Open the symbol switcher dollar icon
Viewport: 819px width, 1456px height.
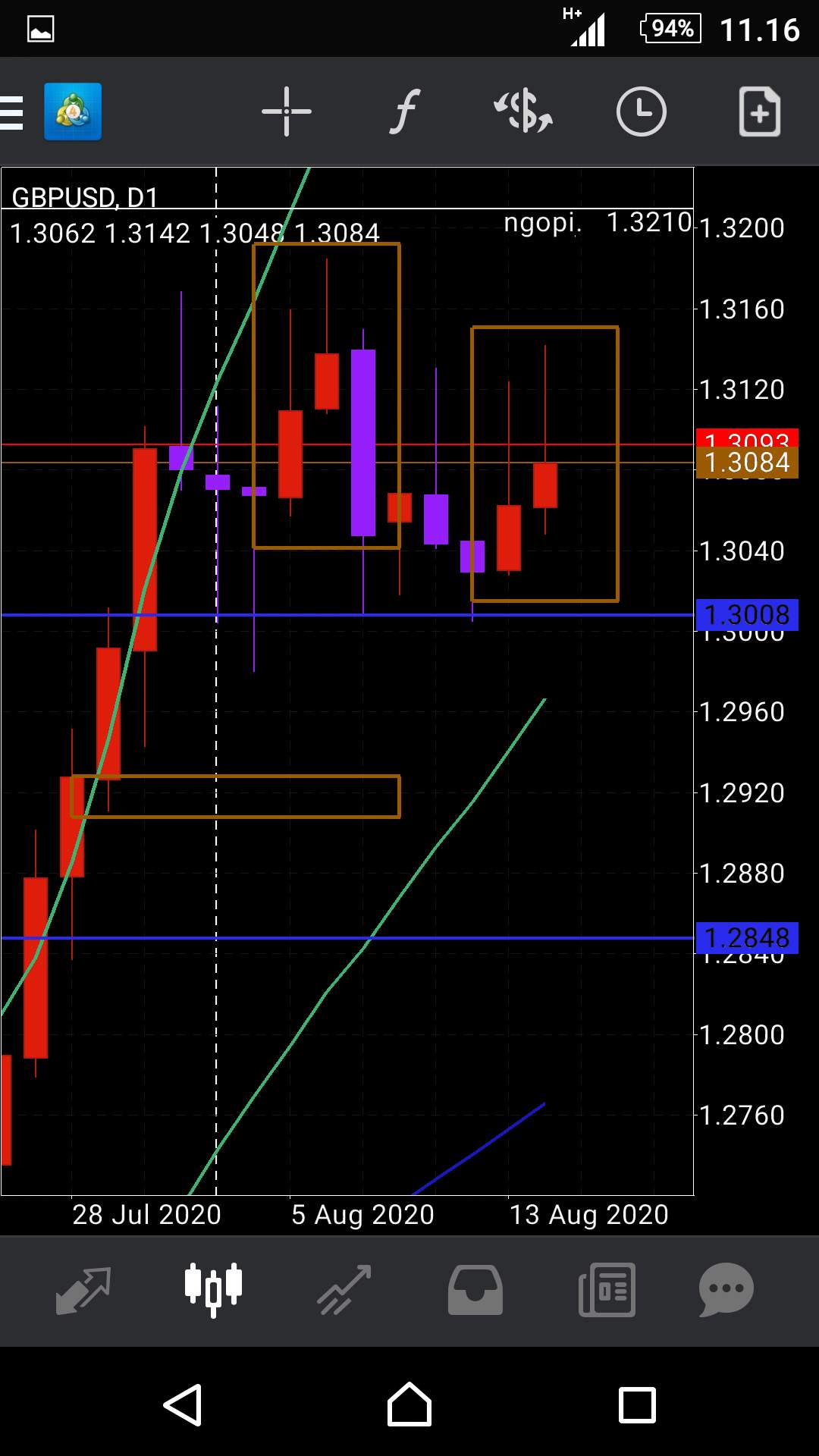523,112
